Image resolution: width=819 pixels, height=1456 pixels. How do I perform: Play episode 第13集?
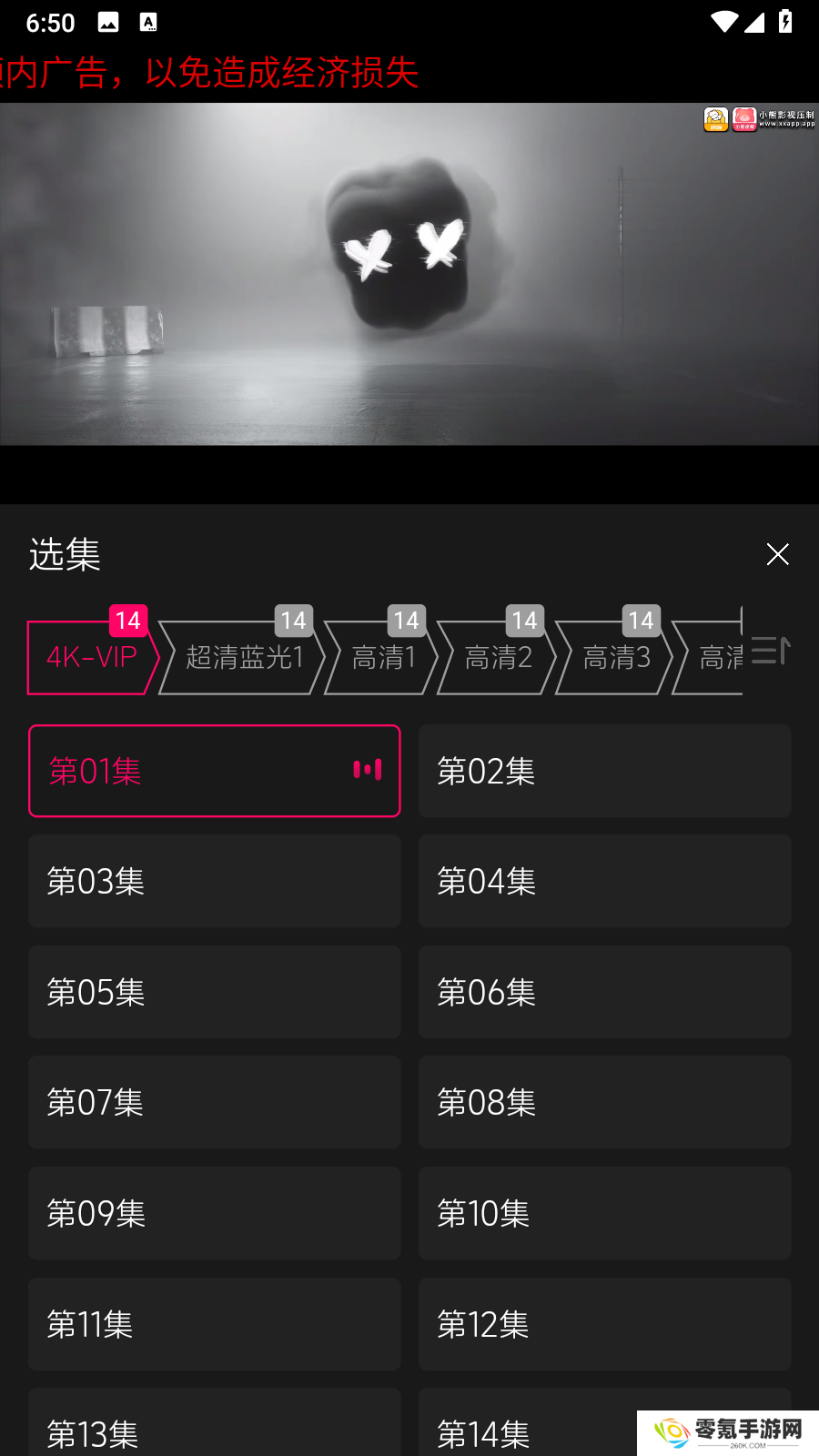click(214, 1429)
